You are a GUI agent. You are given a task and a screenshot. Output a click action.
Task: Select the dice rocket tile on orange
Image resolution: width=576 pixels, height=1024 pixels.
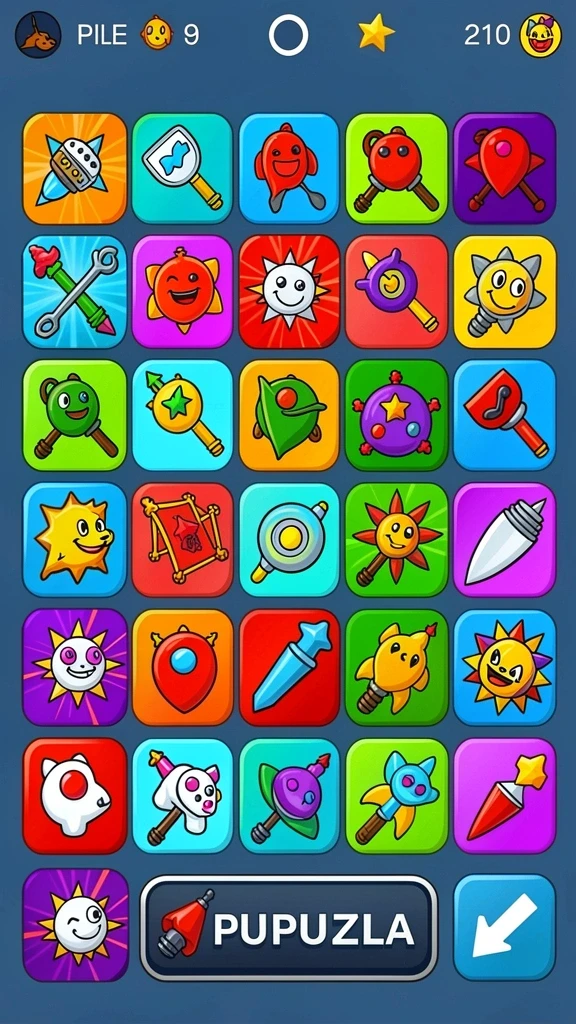click(x=75, y=168)
